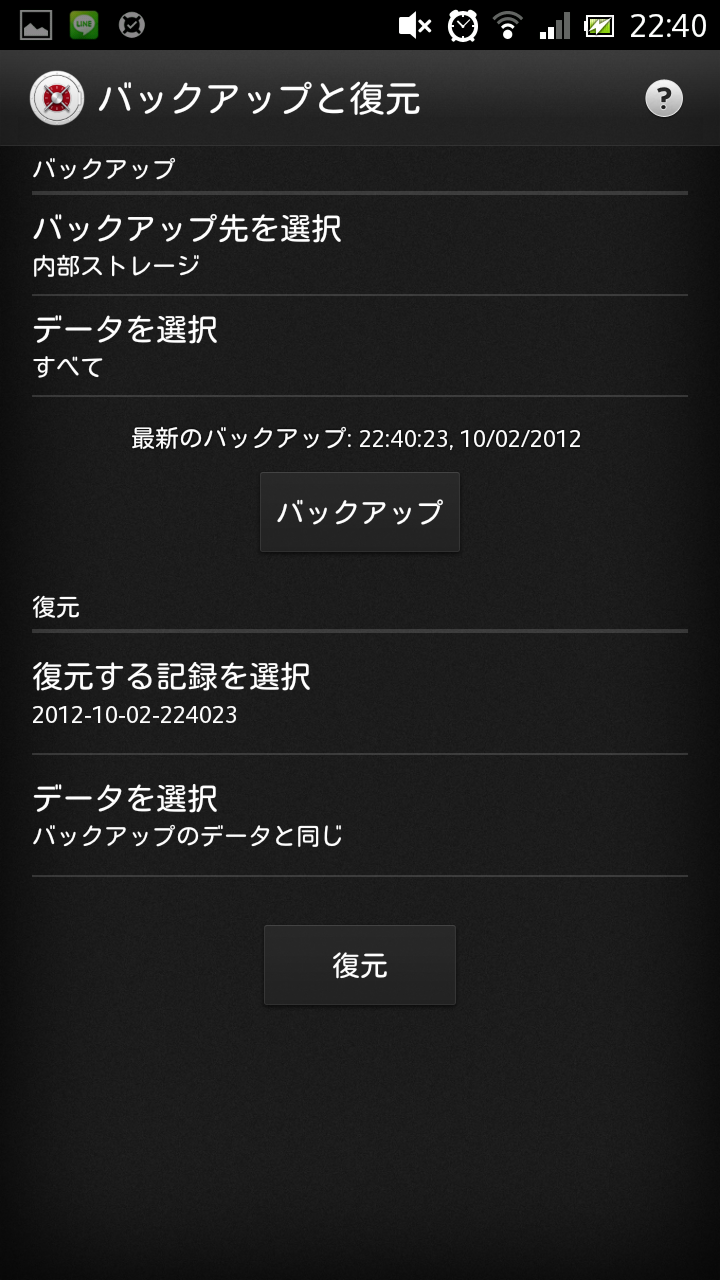Tap the 復元 button
Screen dimensions: 720x1280
tap(360, 965)
